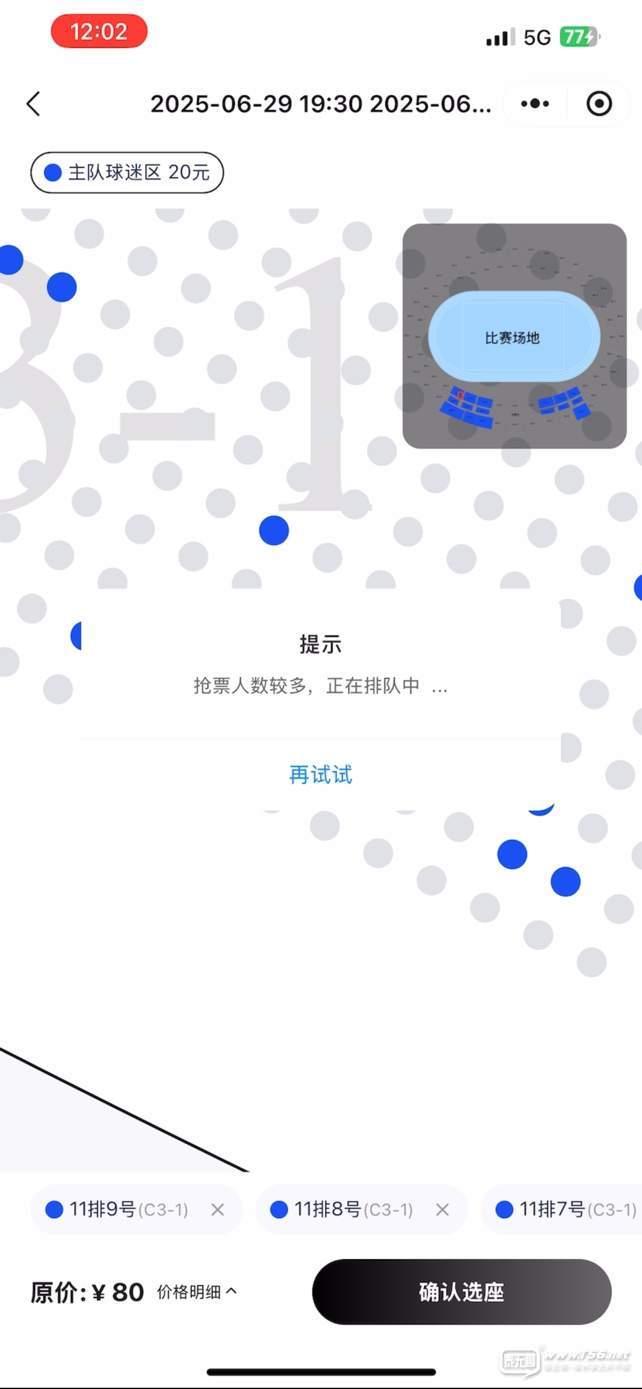Open the stadium mini-map overview
The width and height of the screenshot is (642, 1389).
514,336
